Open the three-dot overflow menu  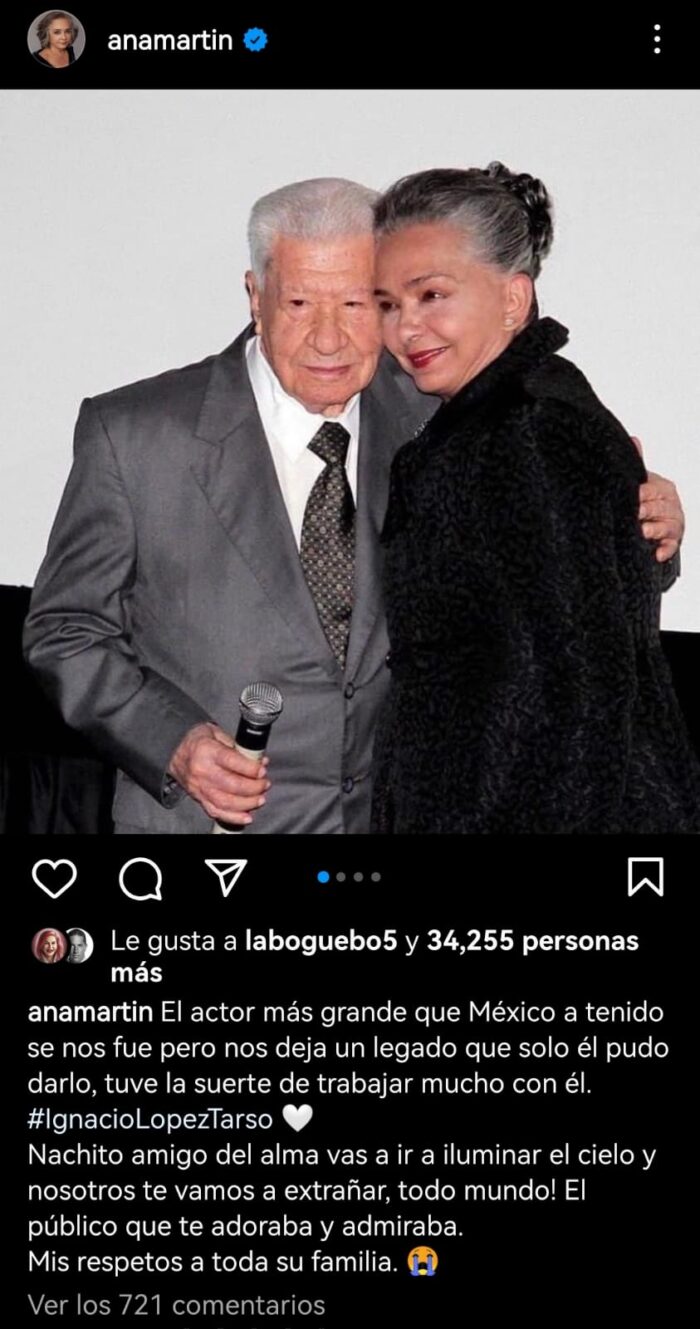pos(656,40)
